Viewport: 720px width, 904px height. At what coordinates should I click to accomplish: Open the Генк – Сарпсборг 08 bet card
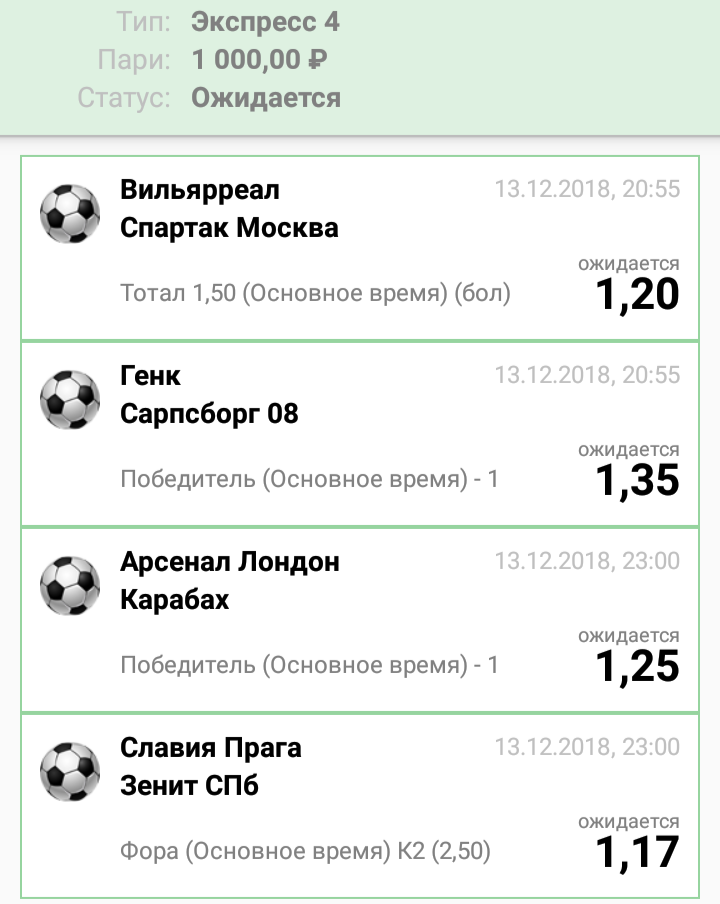coord(360,433)
